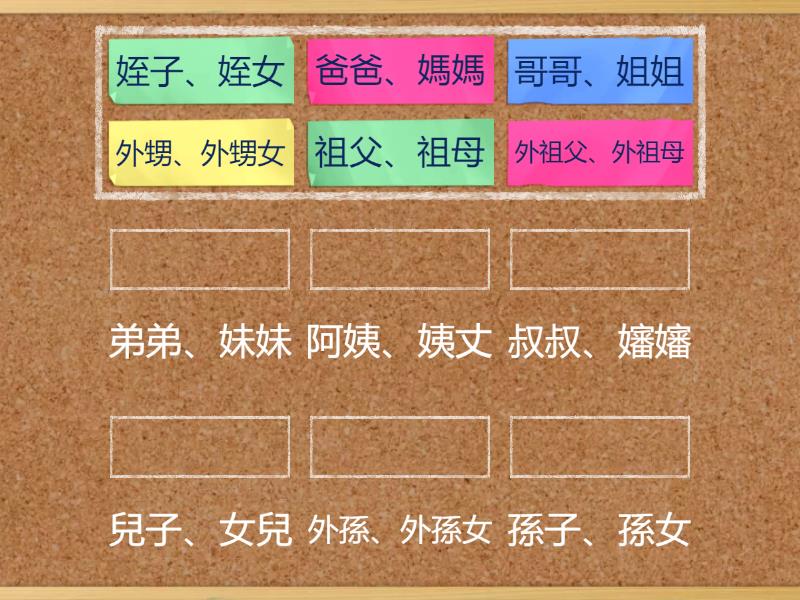Tap the empty slot above 外孫、外孫女
Viewport: 800px width, 600px height.
tap(400, 447)
